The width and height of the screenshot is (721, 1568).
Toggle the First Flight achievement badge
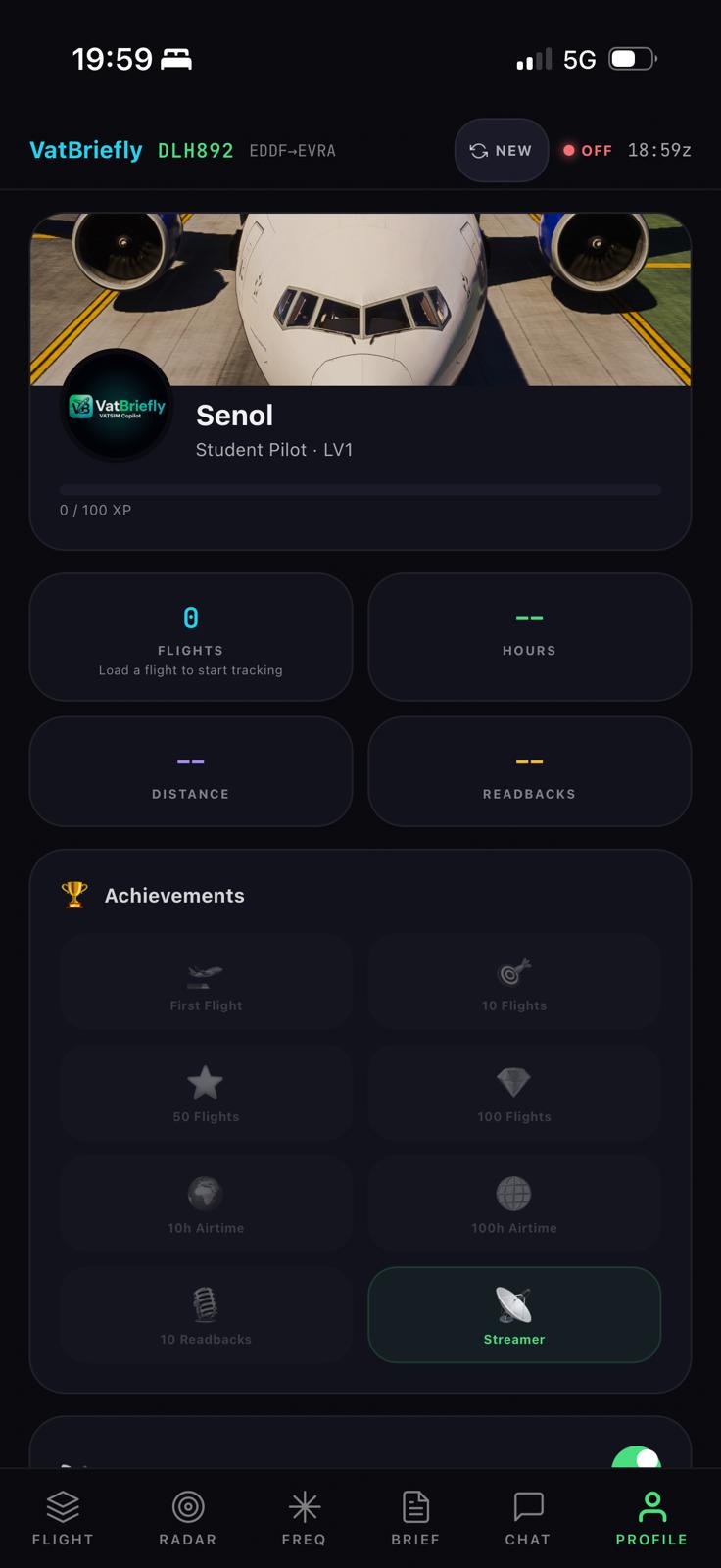click(206, 980)
